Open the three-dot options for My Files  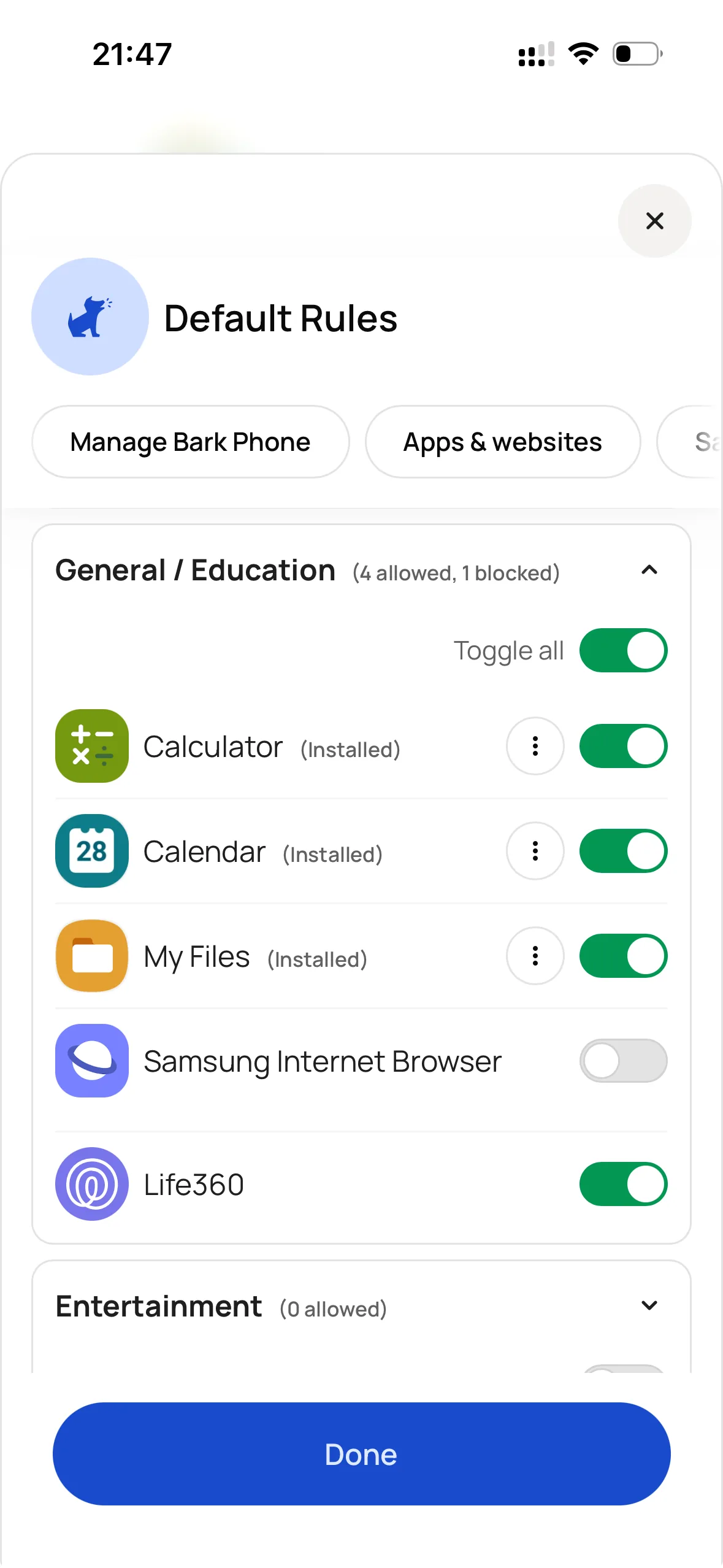coord(534,956)
